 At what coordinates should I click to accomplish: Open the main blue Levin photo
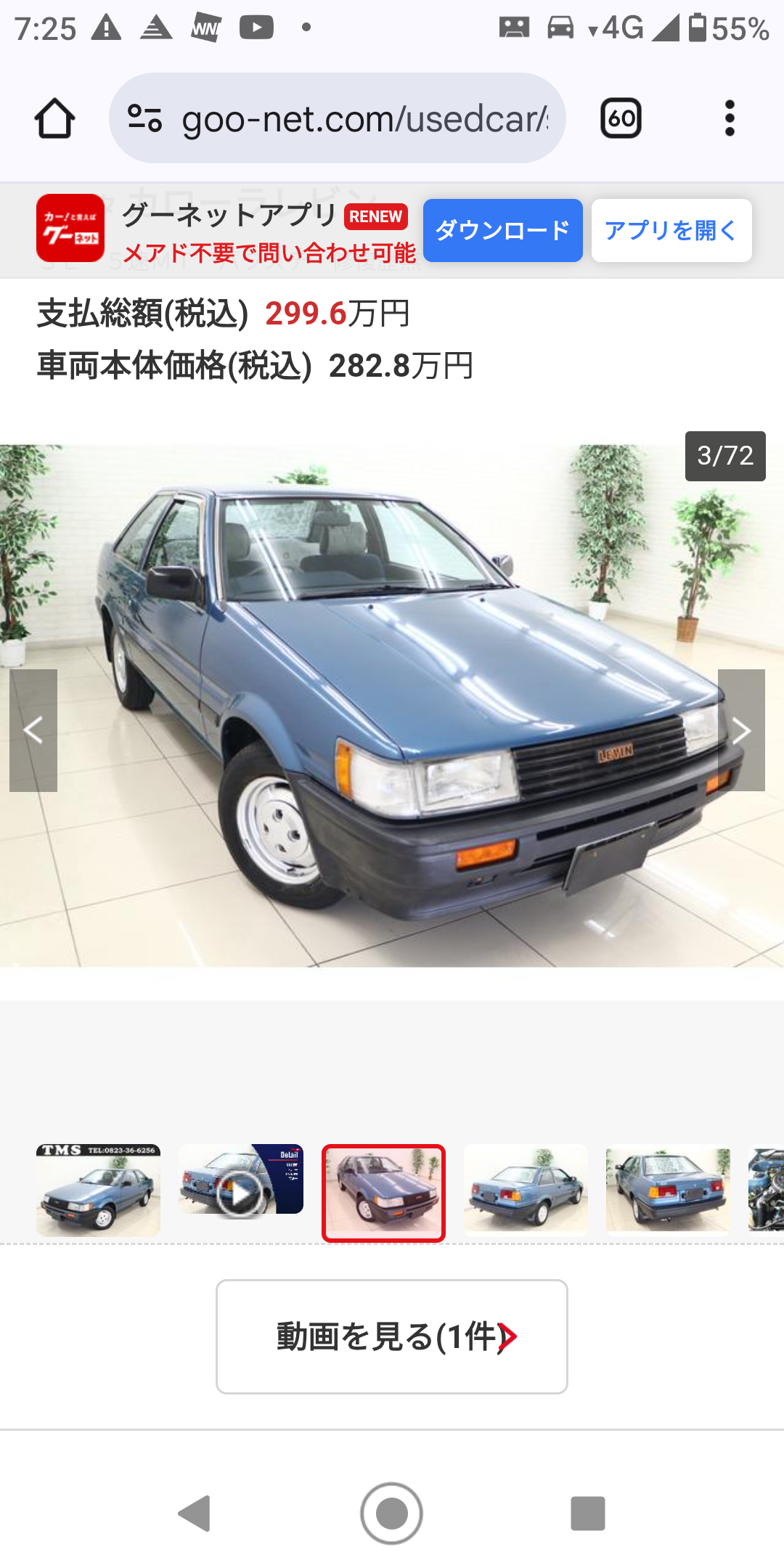click(x=392, y=706)
